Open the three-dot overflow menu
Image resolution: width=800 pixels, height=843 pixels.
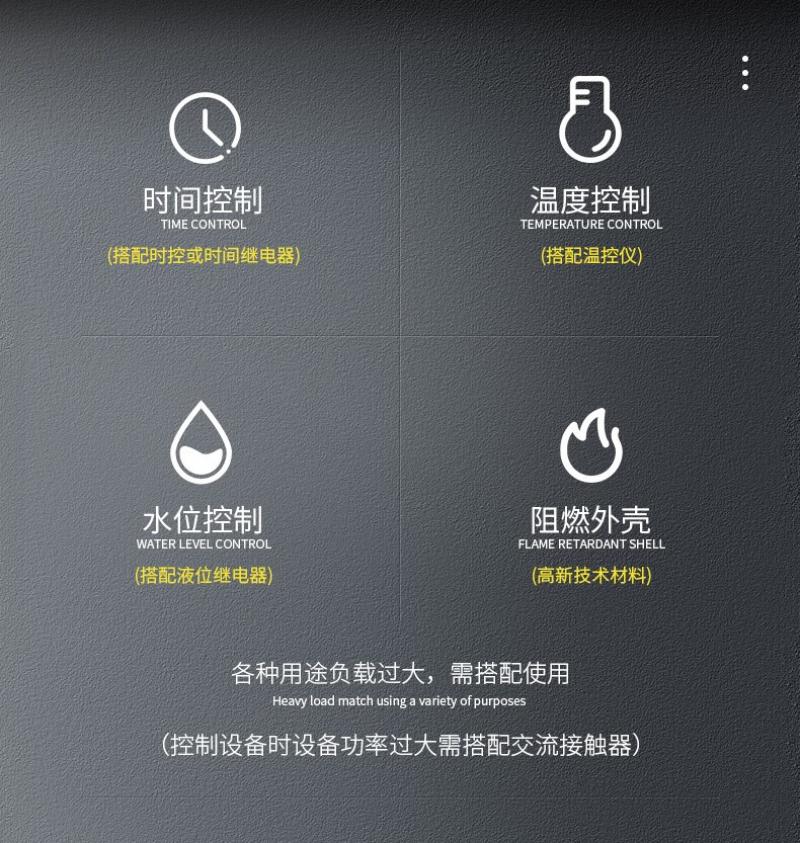(x=745, y=73)
